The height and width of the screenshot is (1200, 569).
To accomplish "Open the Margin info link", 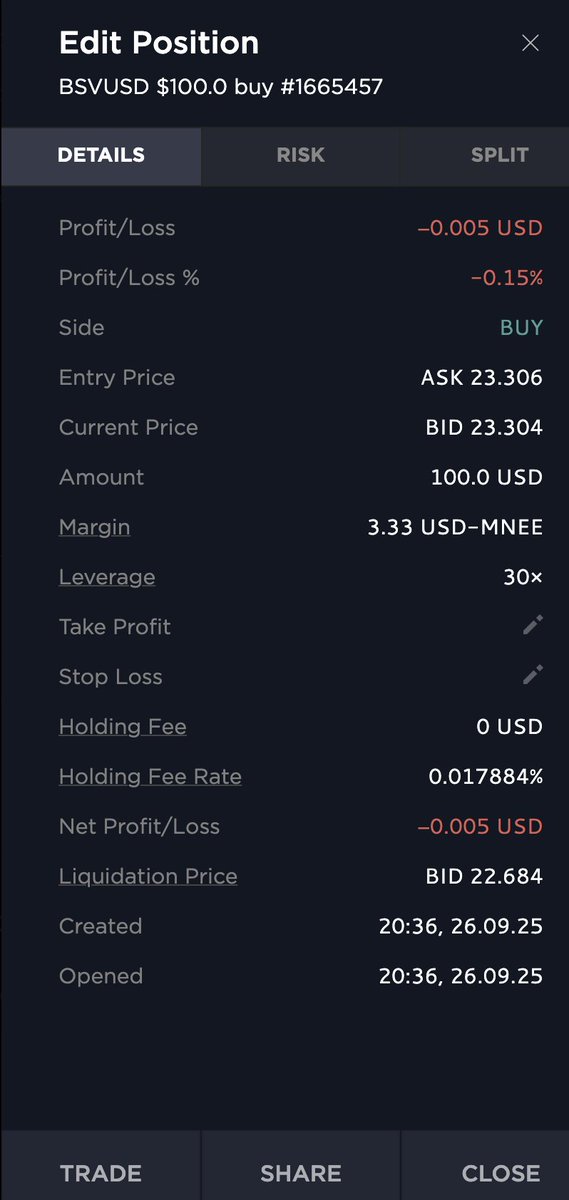I will click(94, 527).
